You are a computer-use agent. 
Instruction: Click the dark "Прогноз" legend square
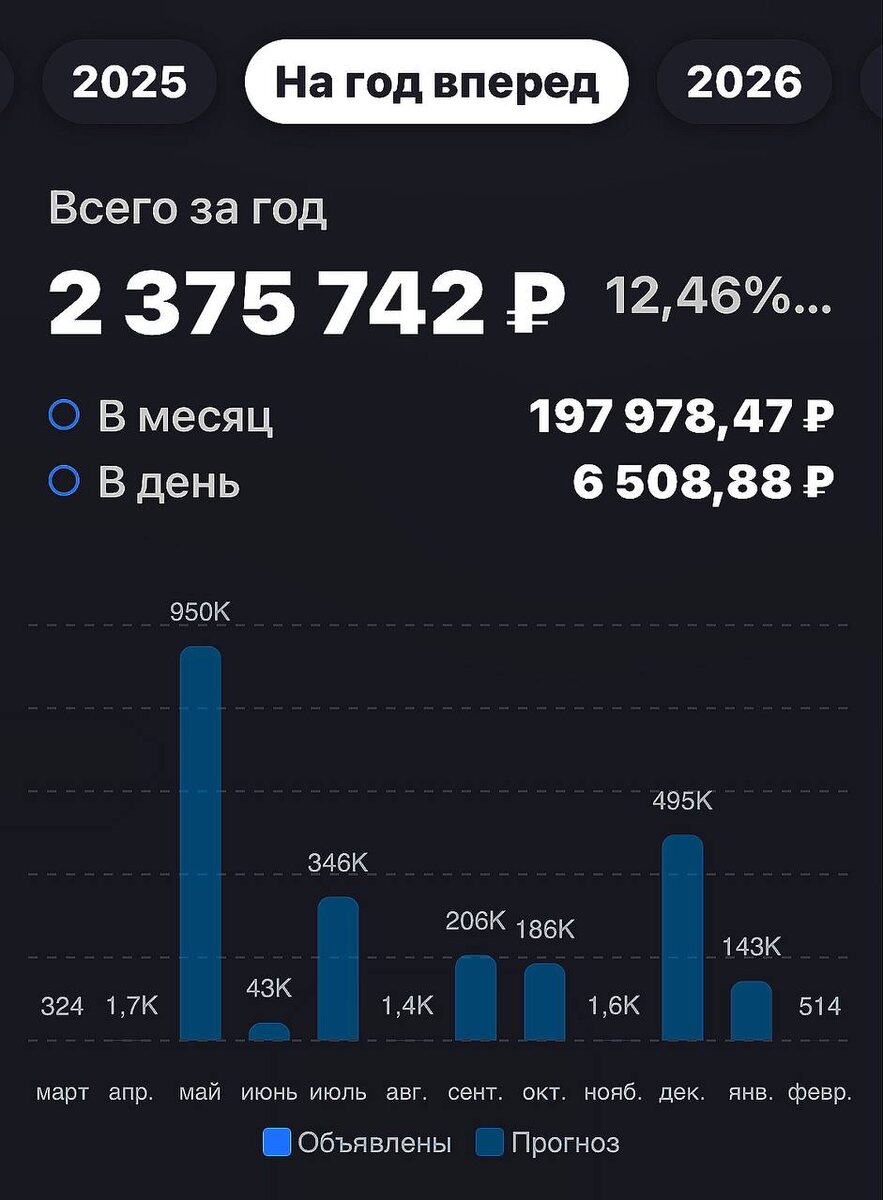click(x=490, y=1141)
